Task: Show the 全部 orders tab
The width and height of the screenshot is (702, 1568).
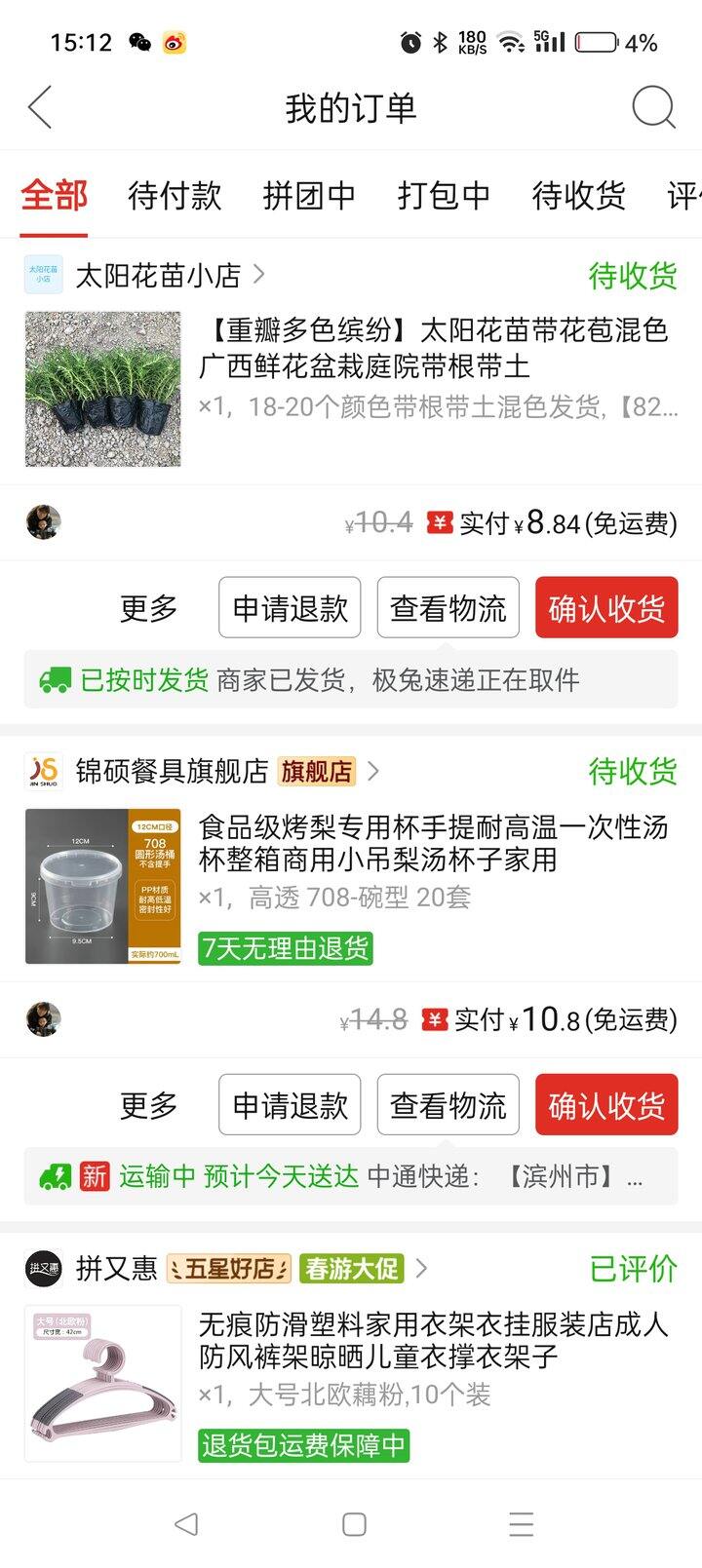Action: [55, 196]
